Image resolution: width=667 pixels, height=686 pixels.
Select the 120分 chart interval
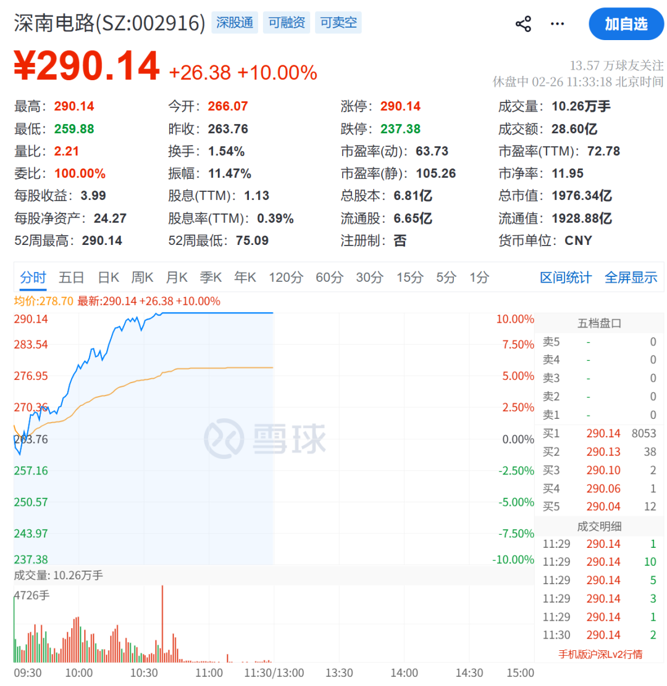[285, 277]
